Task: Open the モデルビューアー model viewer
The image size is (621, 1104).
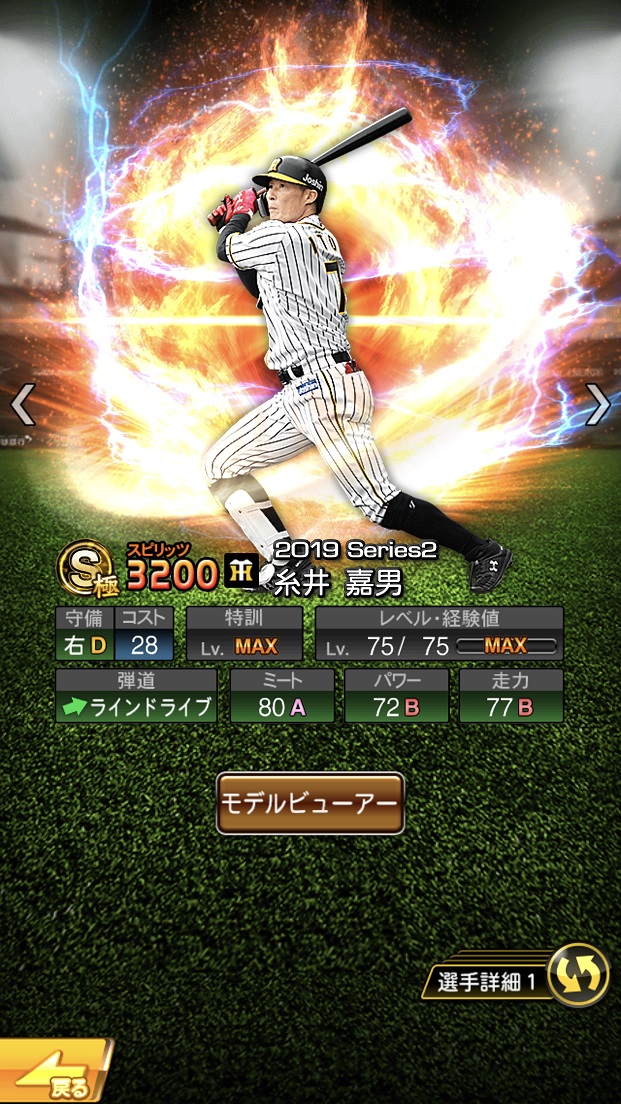Action: [x=310, y=803]
